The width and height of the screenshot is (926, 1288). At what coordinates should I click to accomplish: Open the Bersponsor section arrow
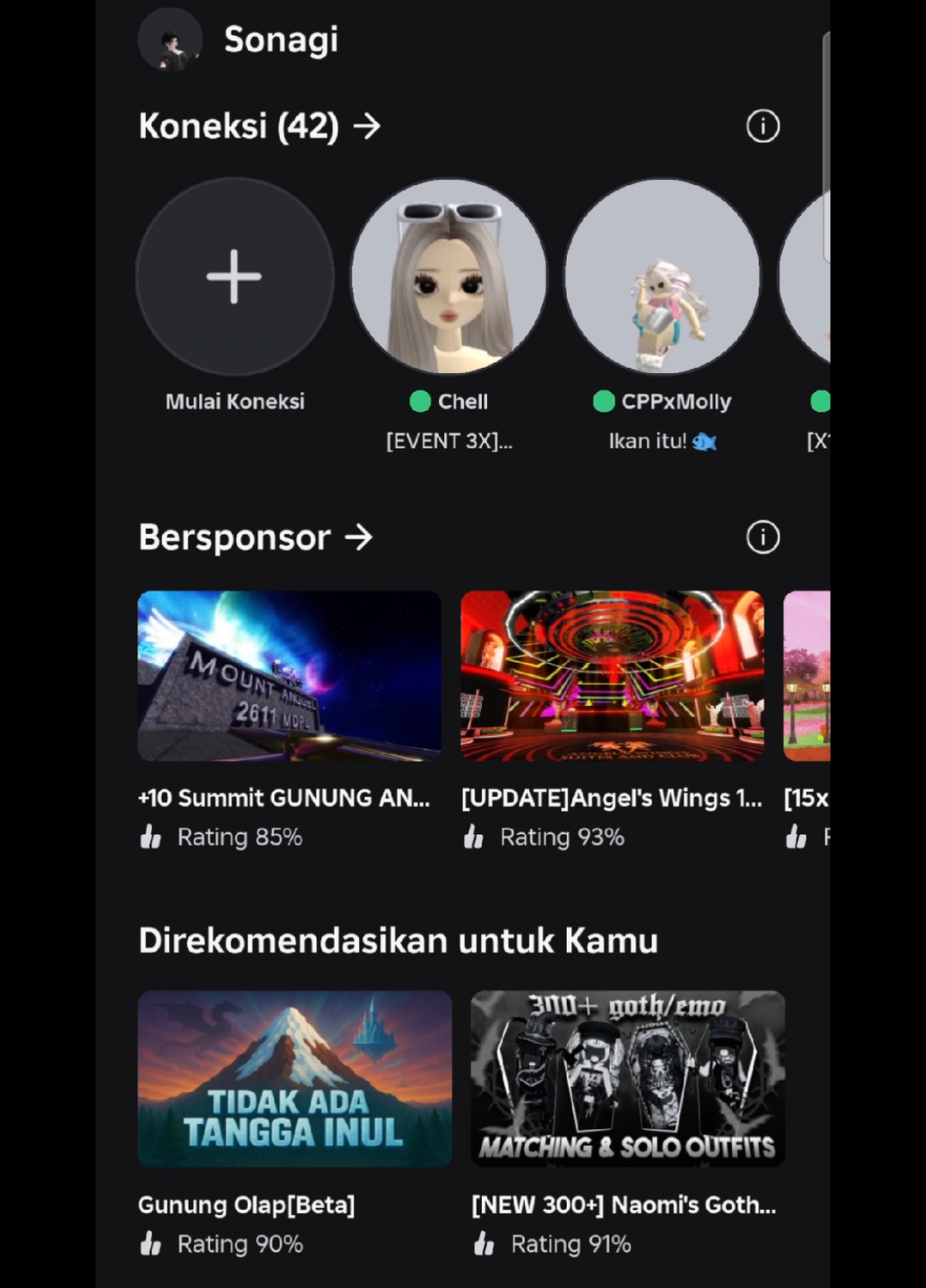[358, 538]
